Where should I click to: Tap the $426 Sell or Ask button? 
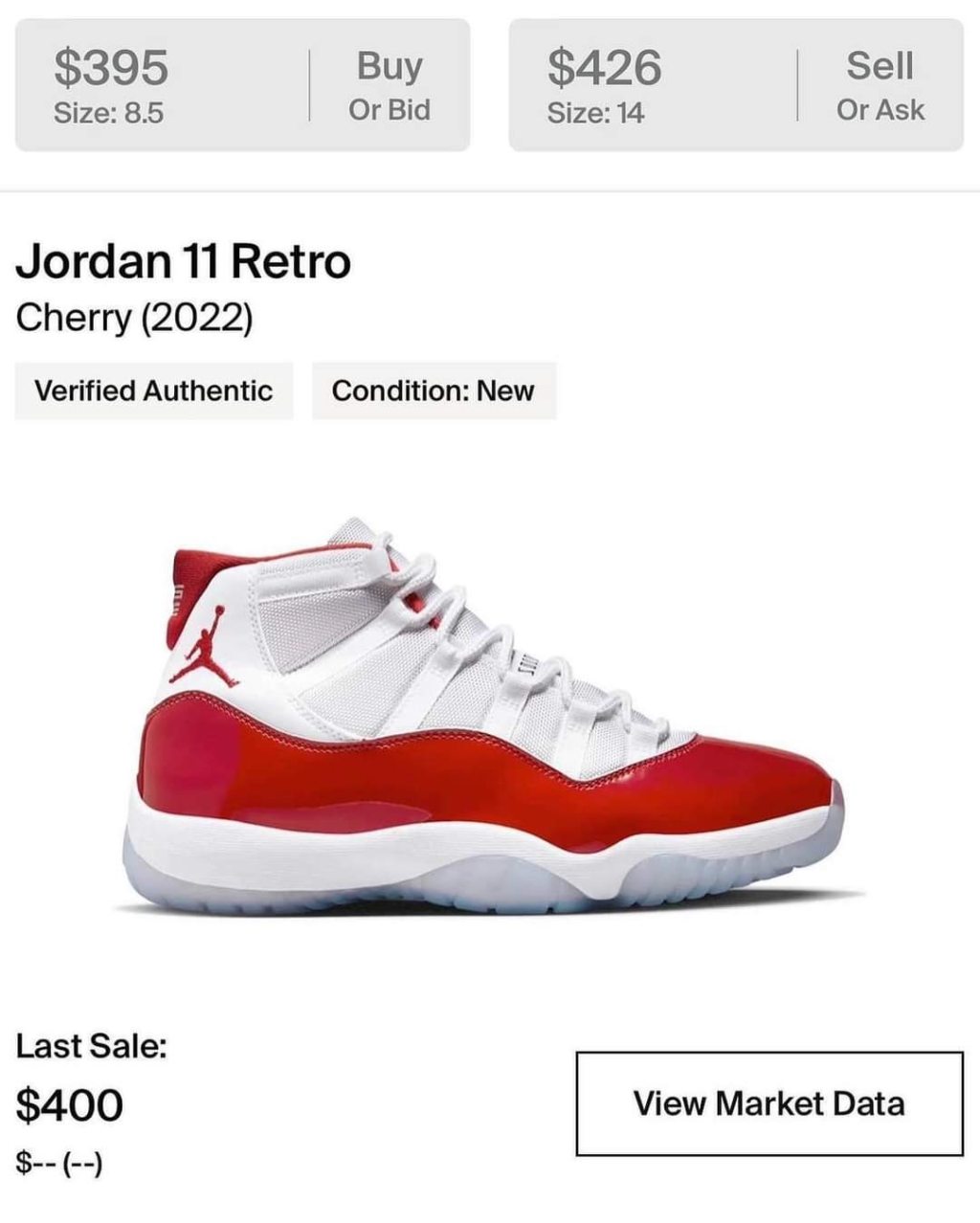735,85
